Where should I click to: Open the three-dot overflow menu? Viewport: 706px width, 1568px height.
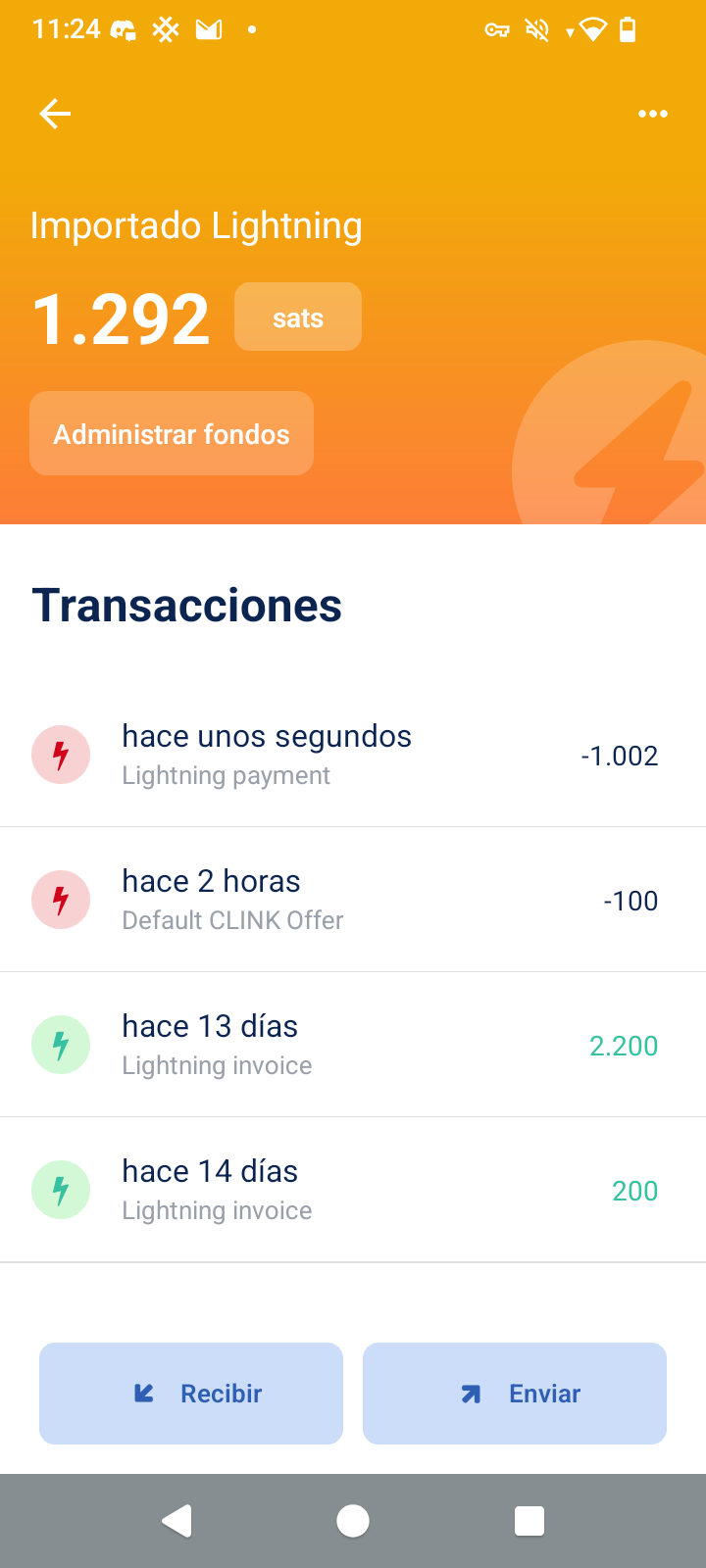[x=652, y=114]
